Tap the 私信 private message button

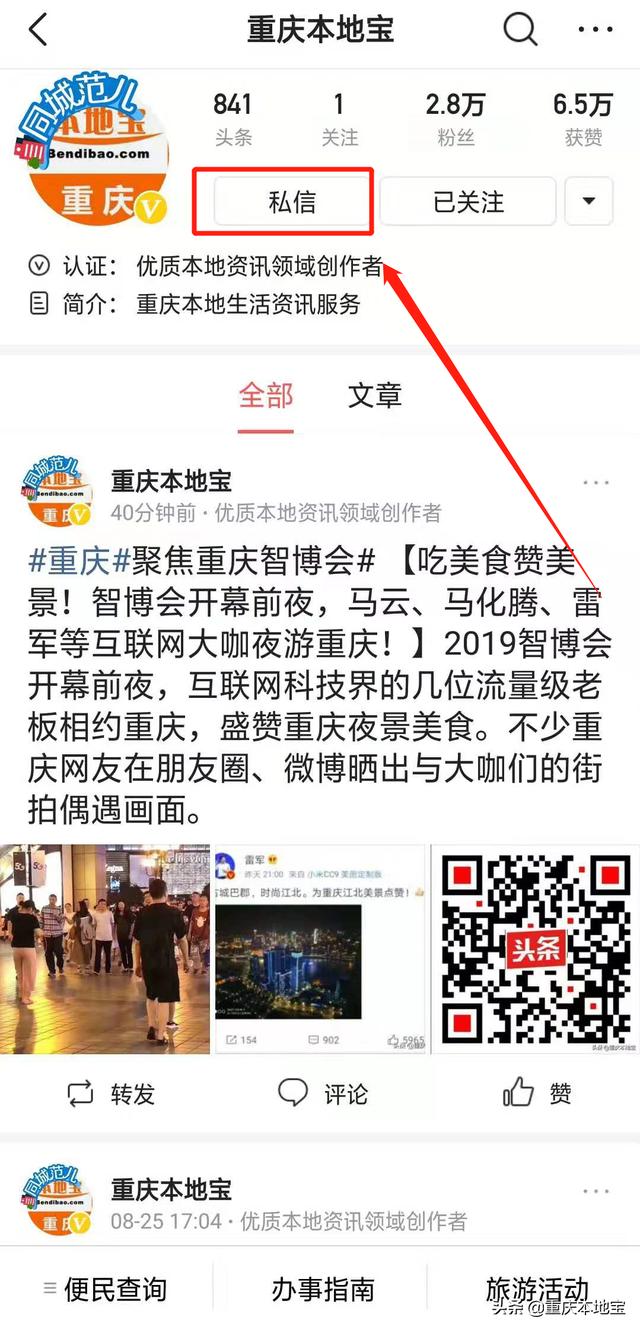click(x=293, y=203)
